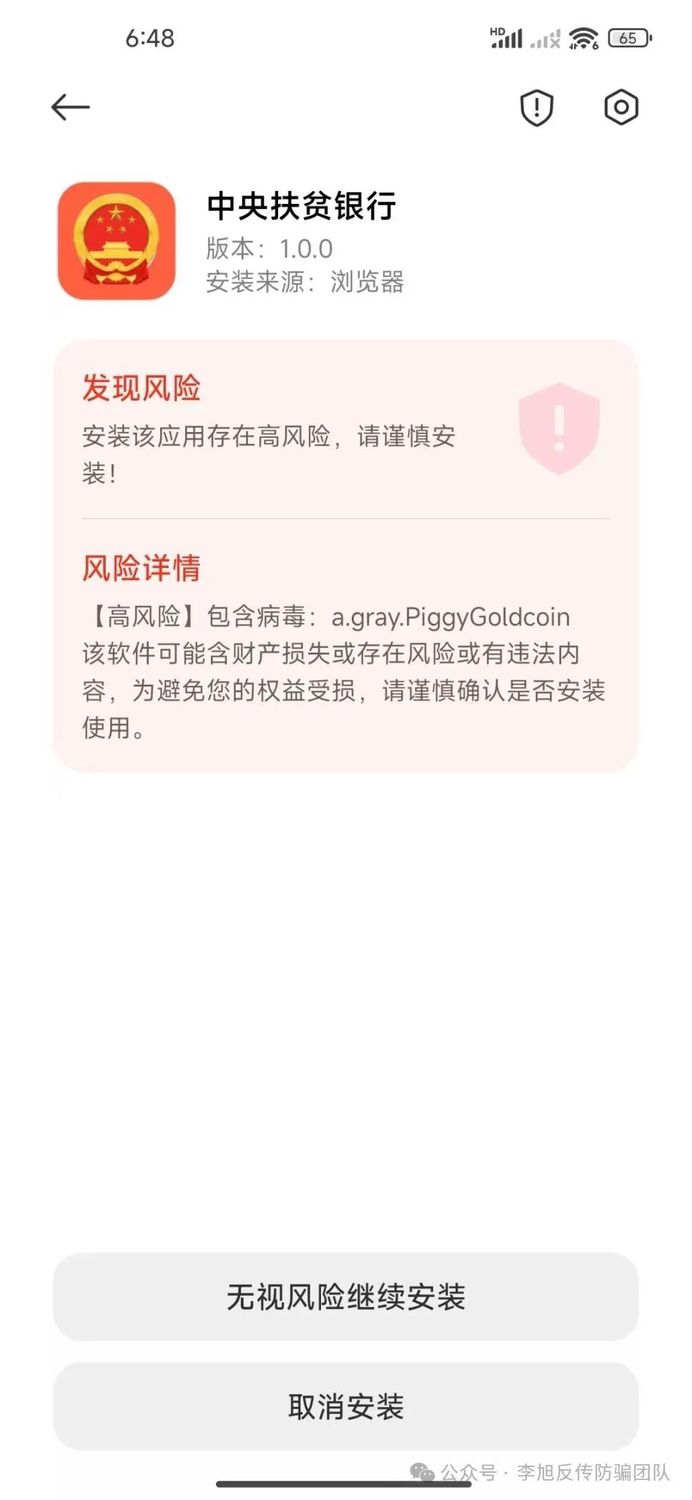Open installer settings hexagon icon
This screenshot has width=692, height=1500.
[x=621, y=107]
